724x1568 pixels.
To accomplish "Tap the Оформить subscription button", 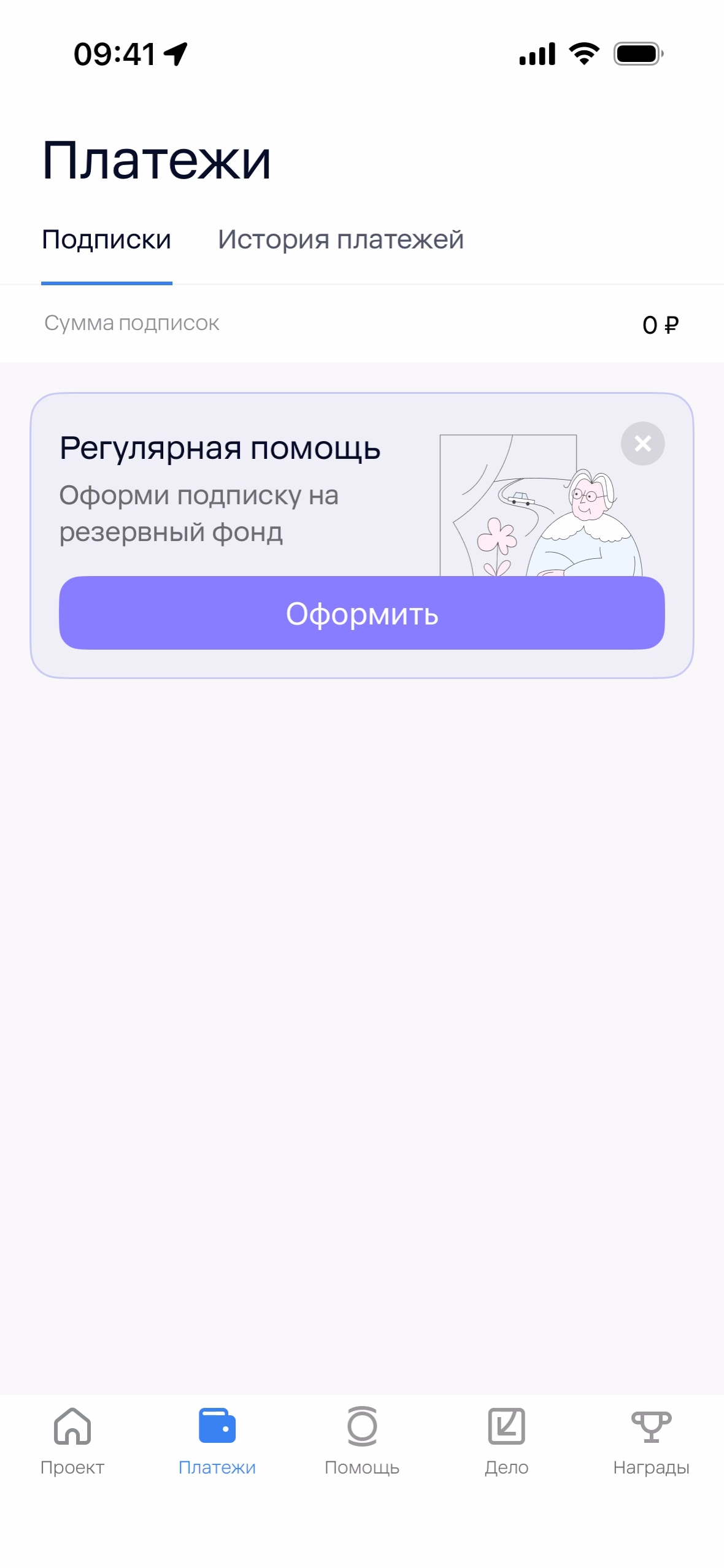I will pyautogui.click(x=362, y=613).
